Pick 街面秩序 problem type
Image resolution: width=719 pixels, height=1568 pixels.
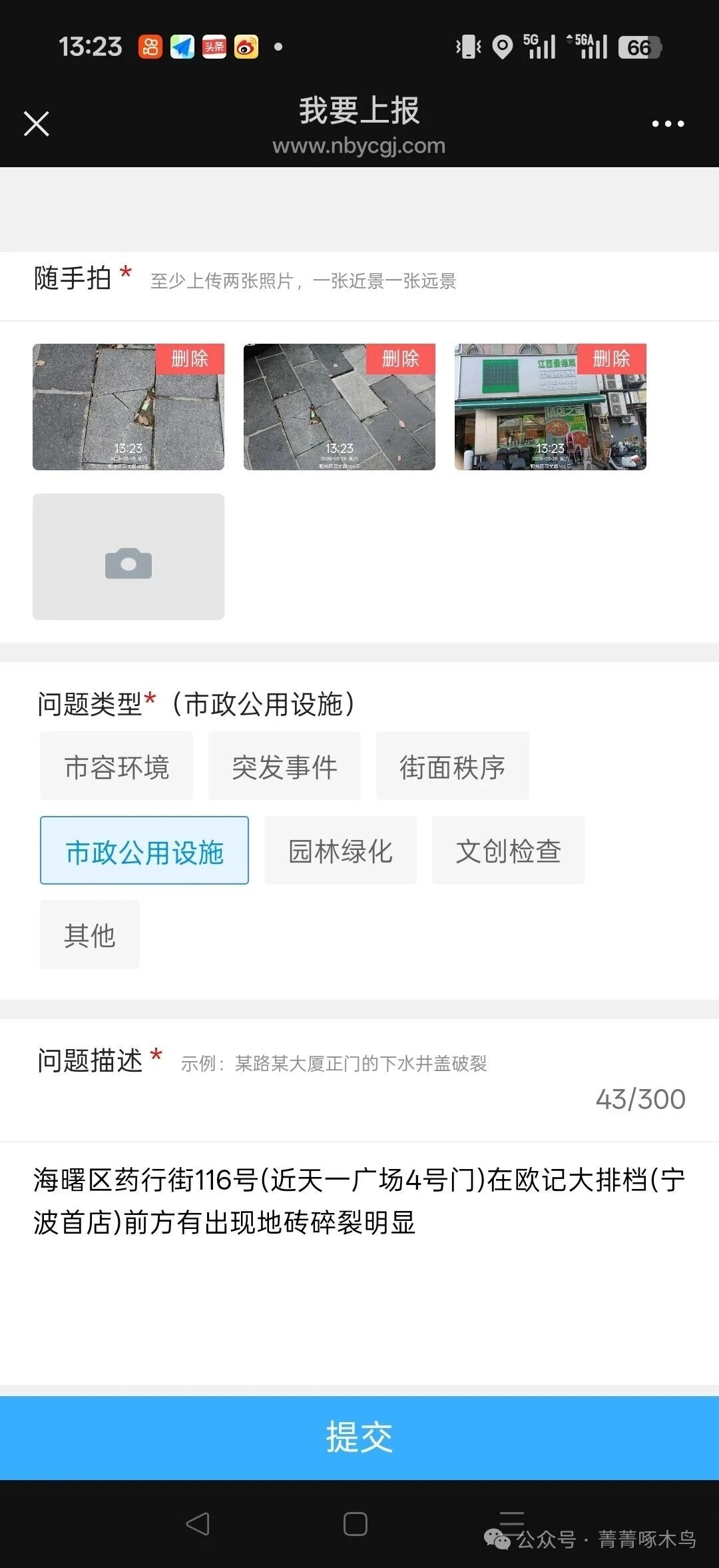[453, 767]
